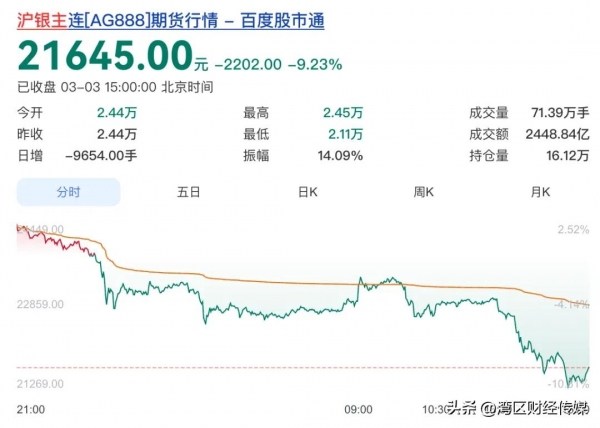View the 月K chart
The image size is (600, 428).
541,191
